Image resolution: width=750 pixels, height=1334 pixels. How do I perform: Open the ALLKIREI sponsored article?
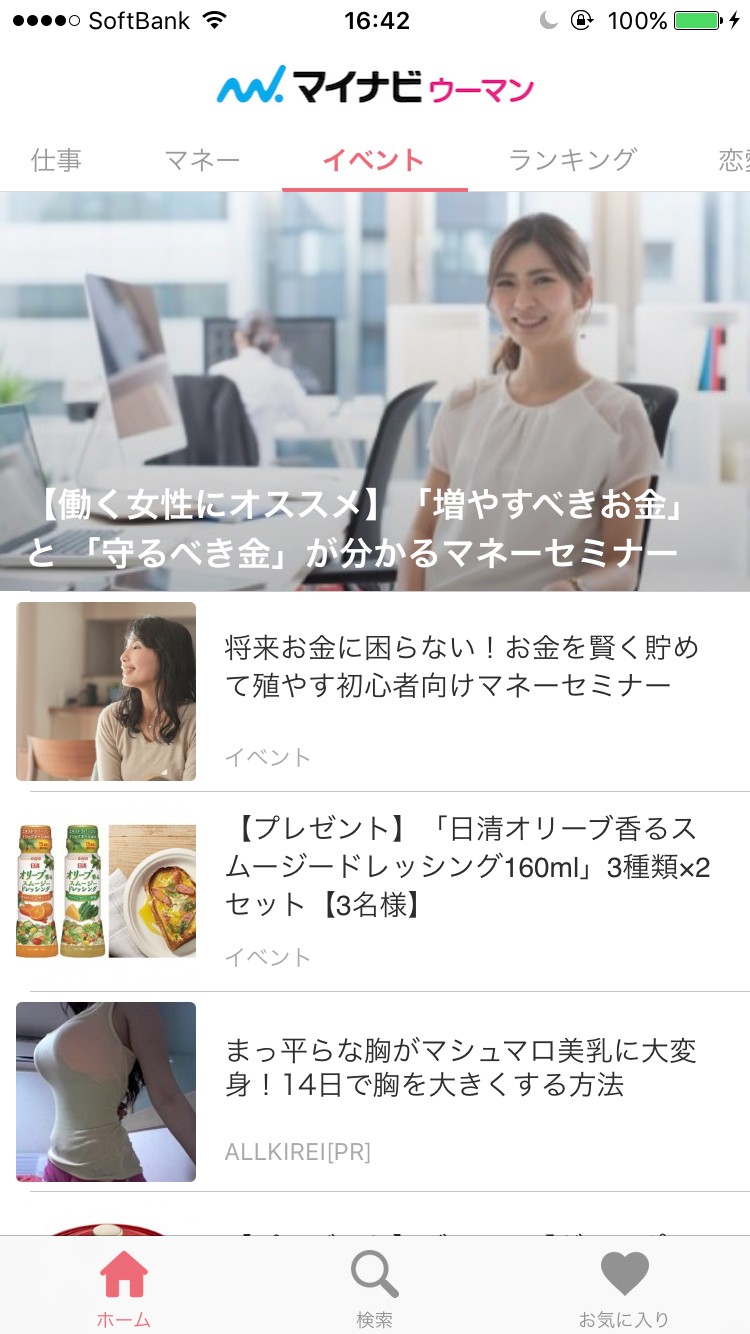[x=460, y=1068]
